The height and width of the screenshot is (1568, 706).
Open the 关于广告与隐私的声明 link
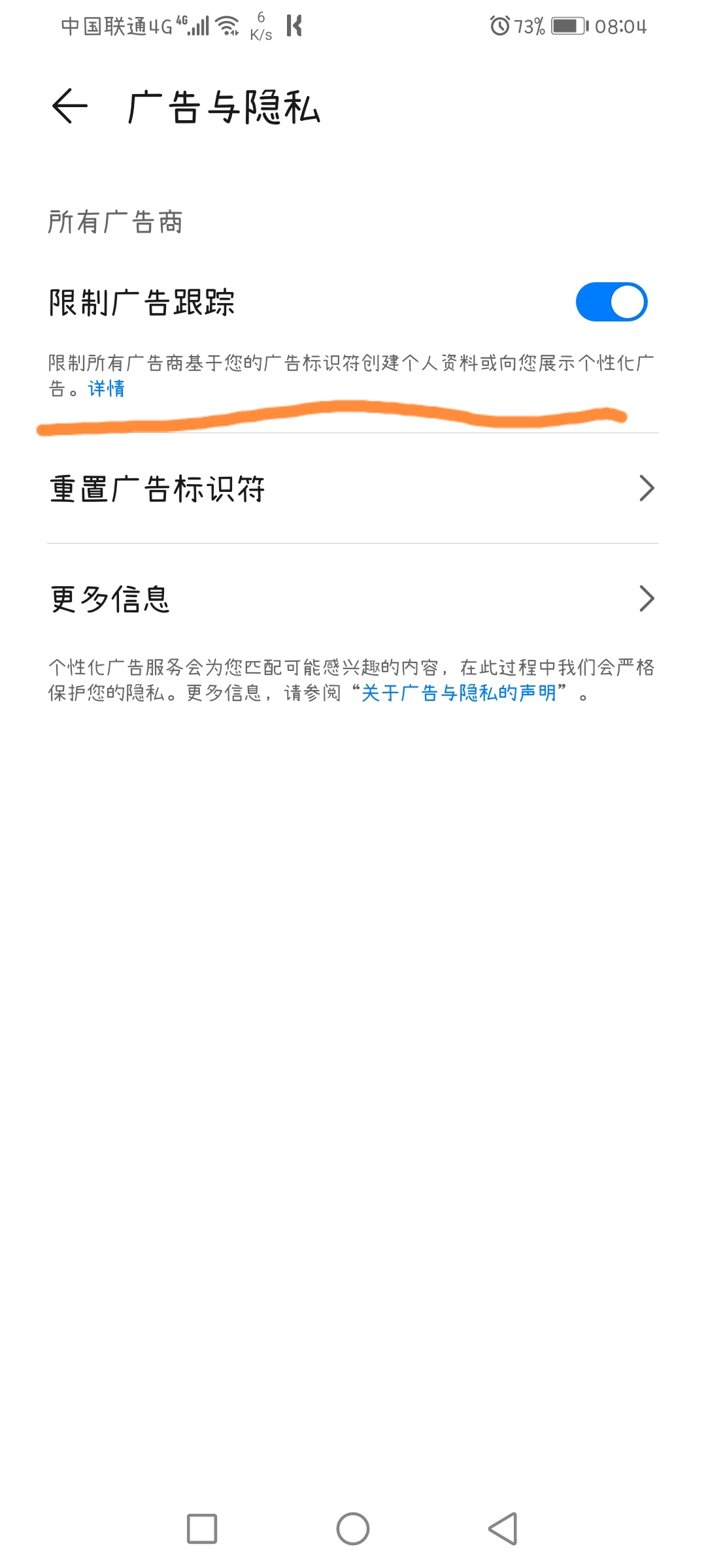tap(458, 693)
